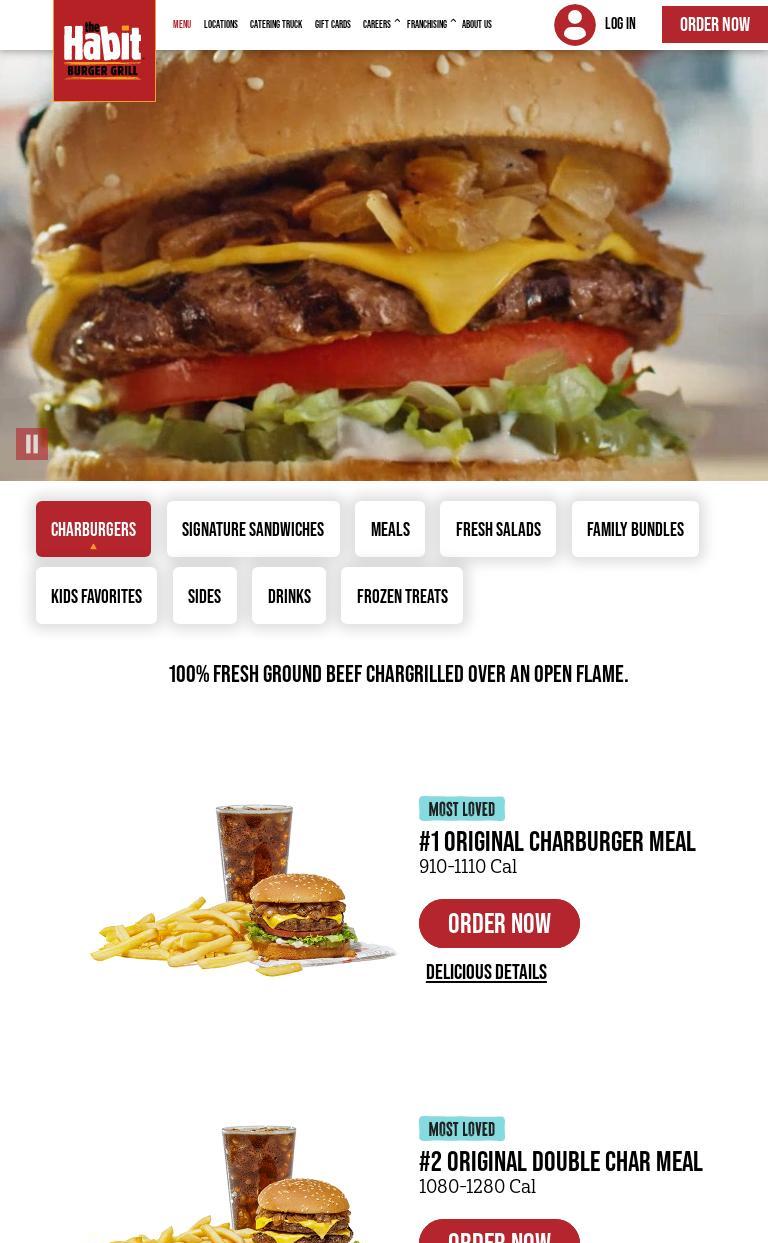Switch to Family Bundles
This screenshot has width=768, height=1243.
(635, 529)
